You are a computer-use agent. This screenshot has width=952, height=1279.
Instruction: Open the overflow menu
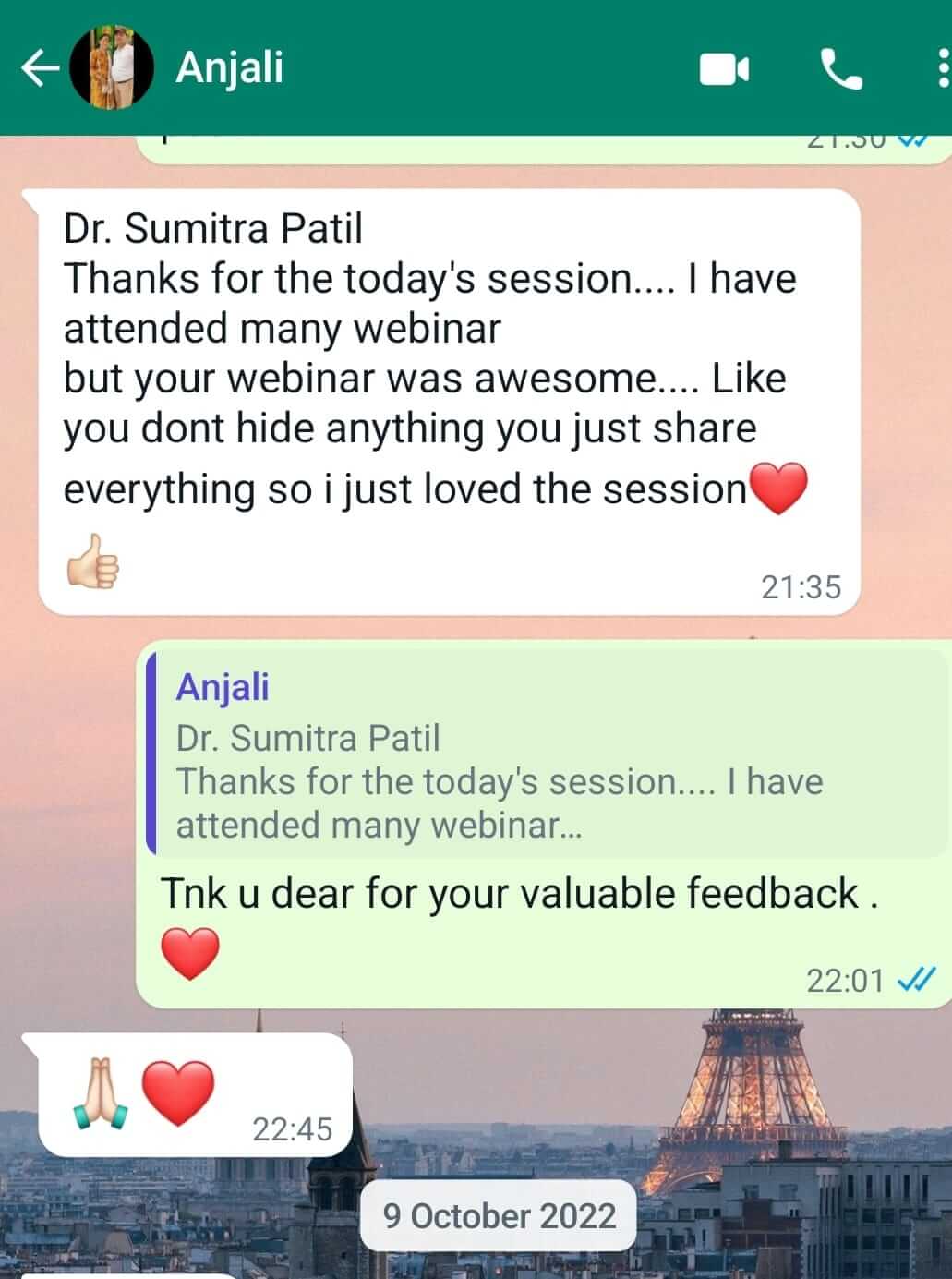[x=941, y=69]
